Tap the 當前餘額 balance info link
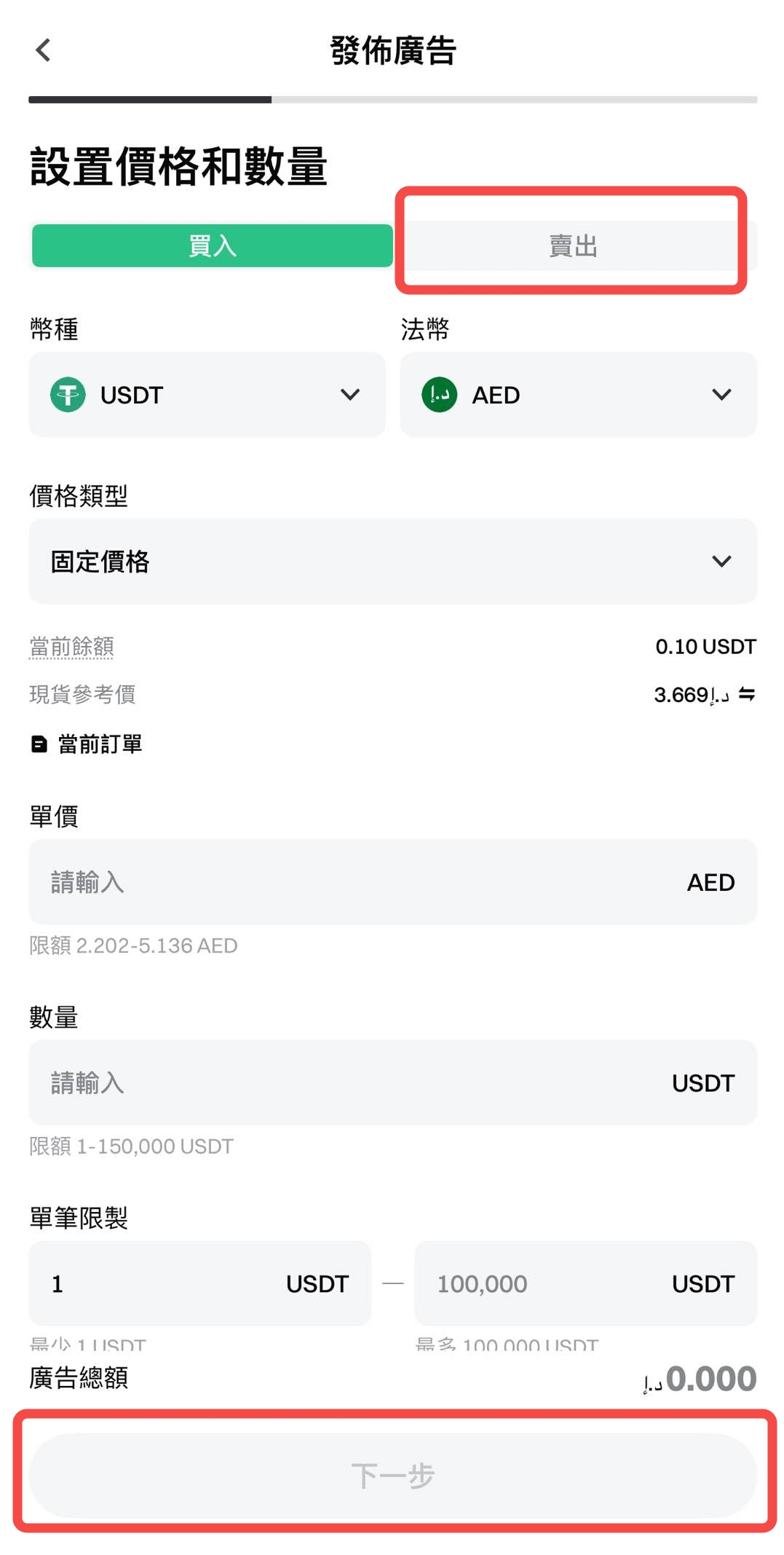The height and width of the screenshot is (1555, 784). (x=71, y=647)
